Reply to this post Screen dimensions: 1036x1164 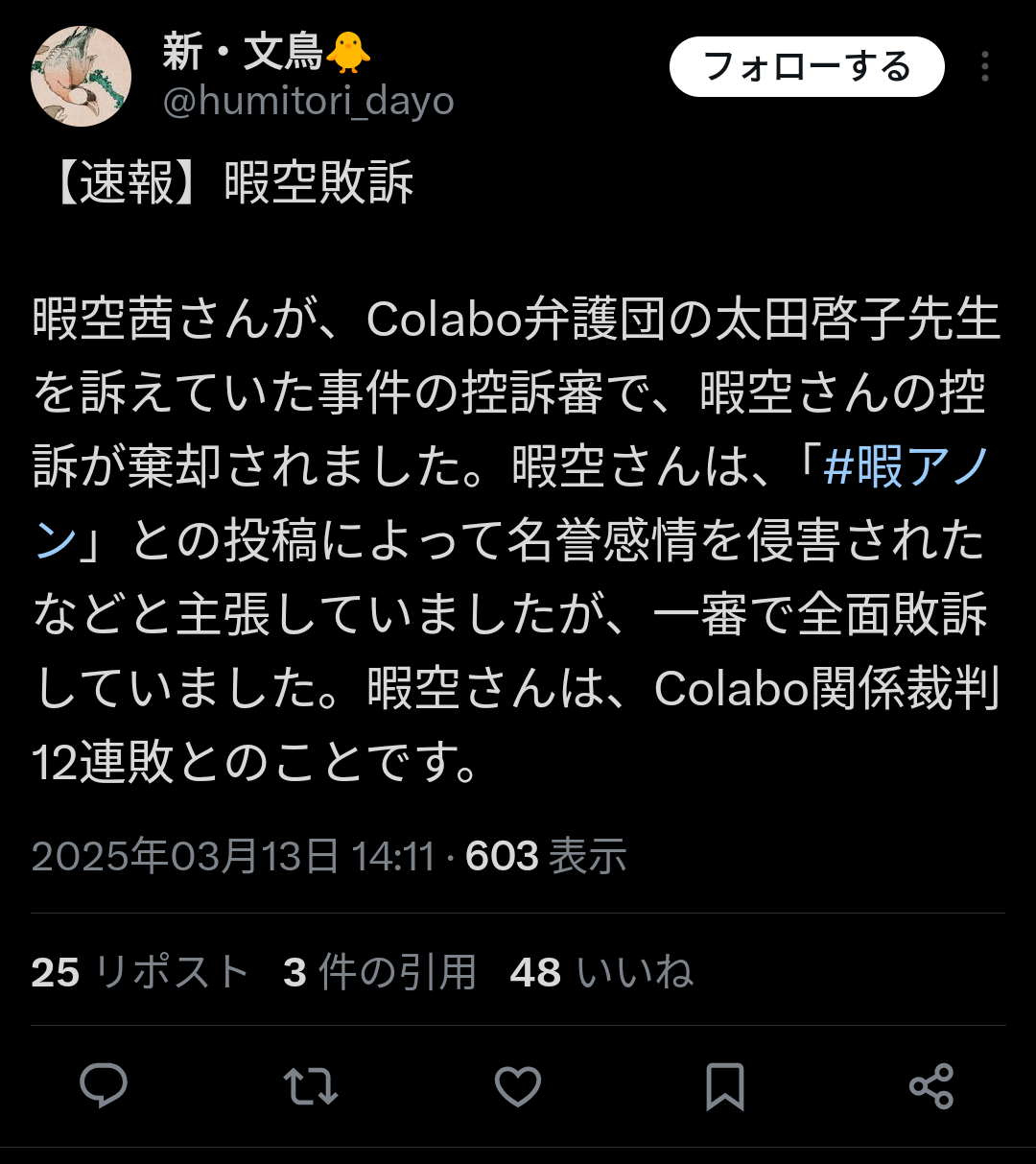pos(104,1087)
